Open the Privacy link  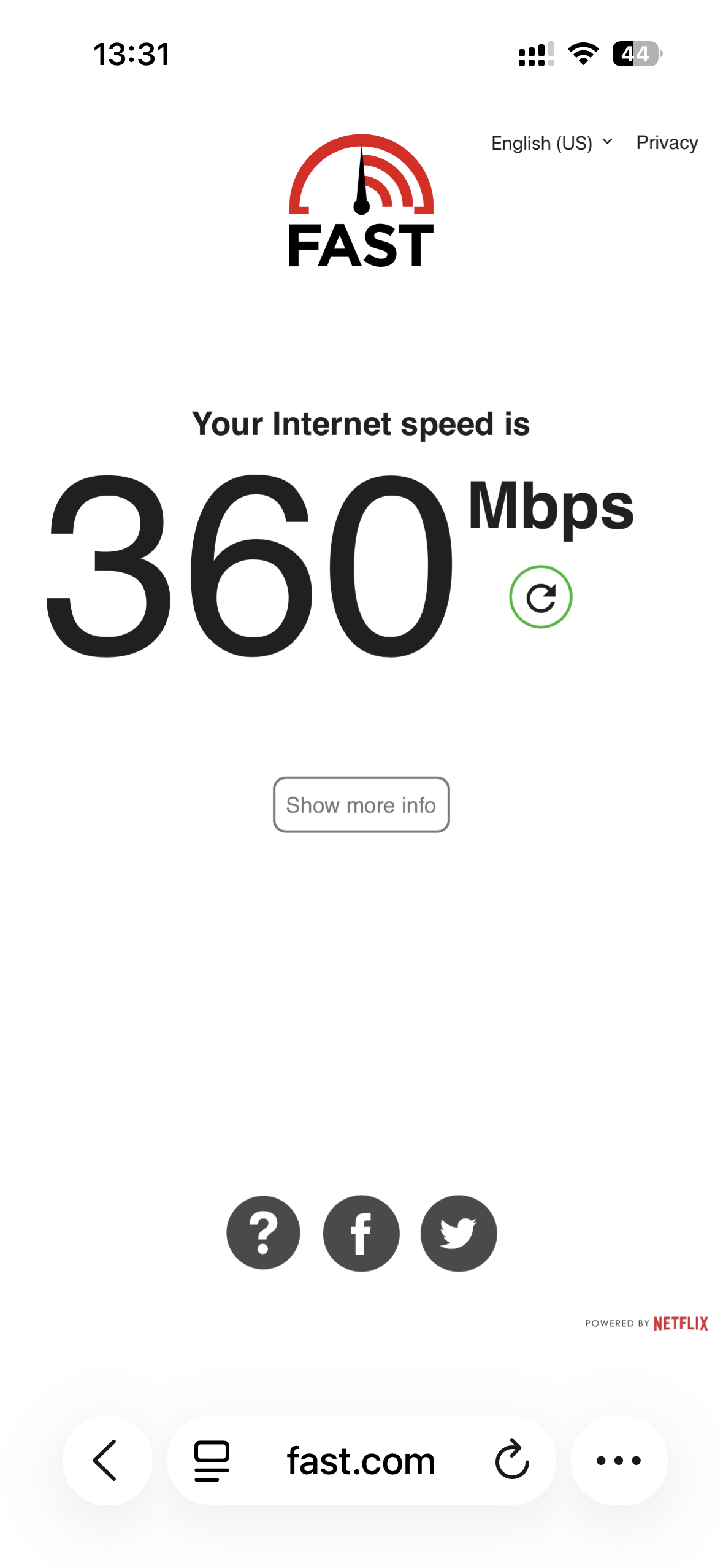(667, 143)
